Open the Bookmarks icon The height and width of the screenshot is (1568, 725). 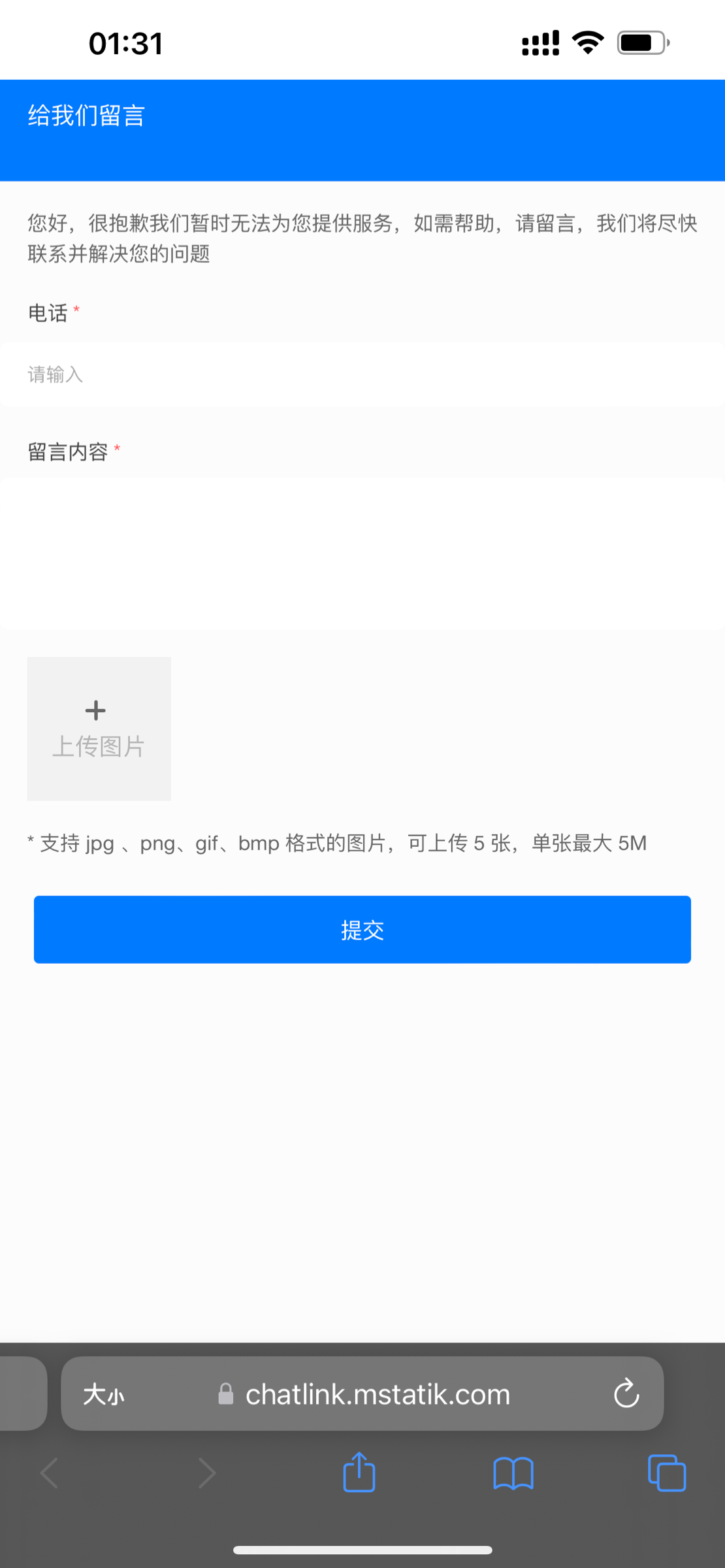pos(513,1472)
